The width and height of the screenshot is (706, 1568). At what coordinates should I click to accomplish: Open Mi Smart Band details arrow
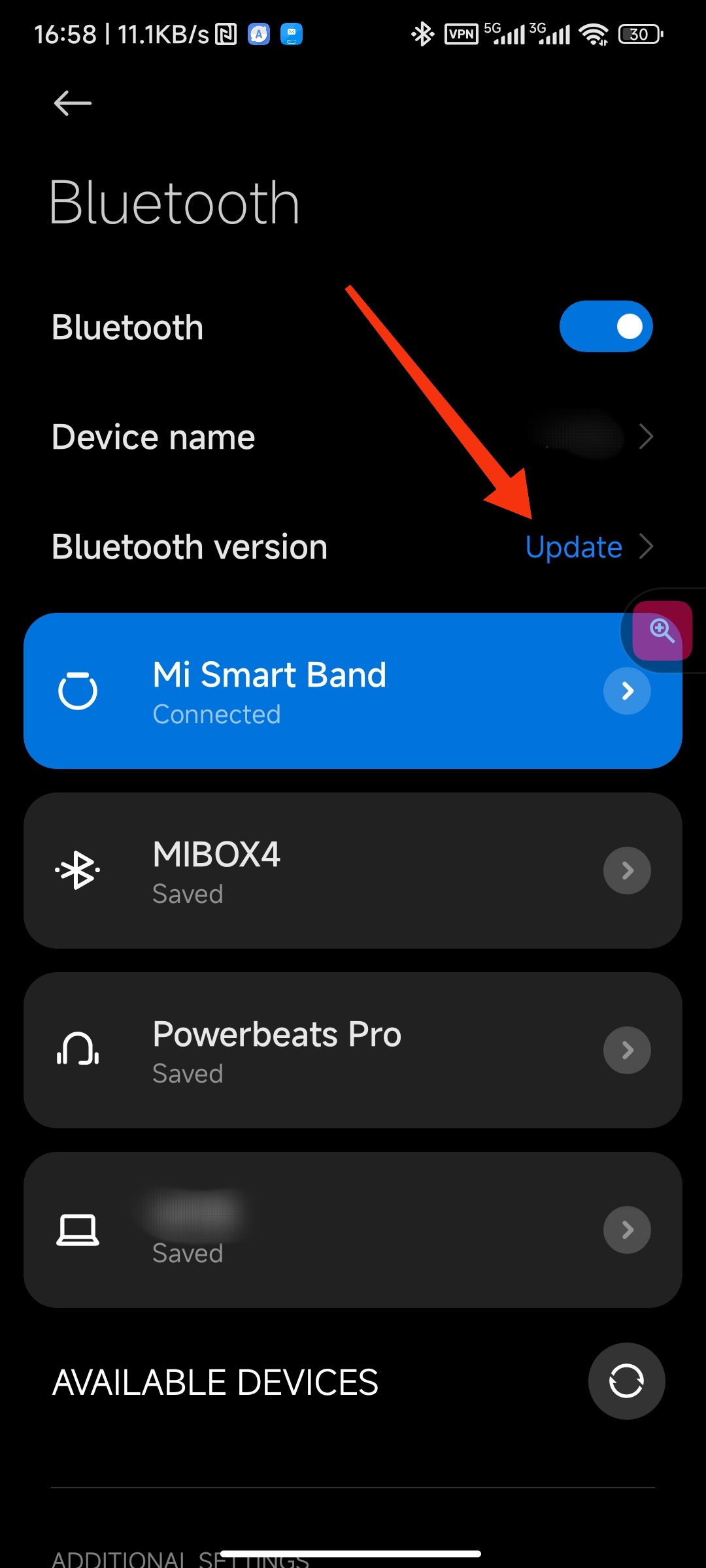[627, 691]
